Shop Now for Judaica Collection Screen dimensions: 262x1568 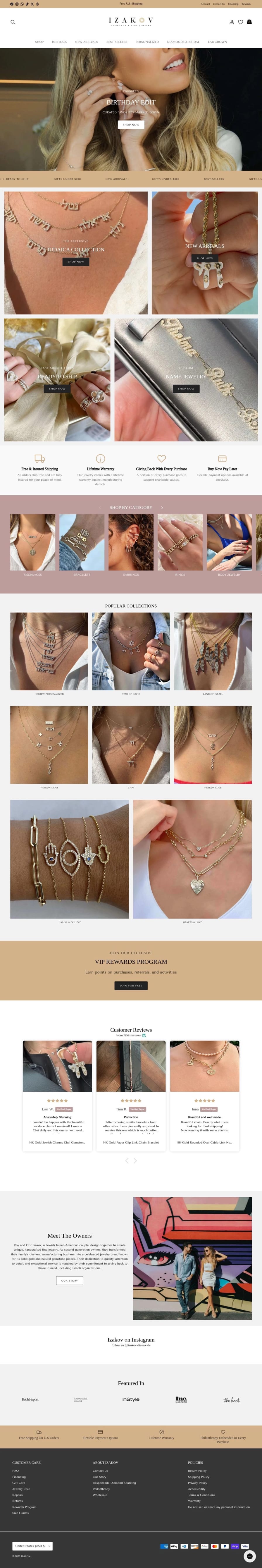click(x=75, y=262)
